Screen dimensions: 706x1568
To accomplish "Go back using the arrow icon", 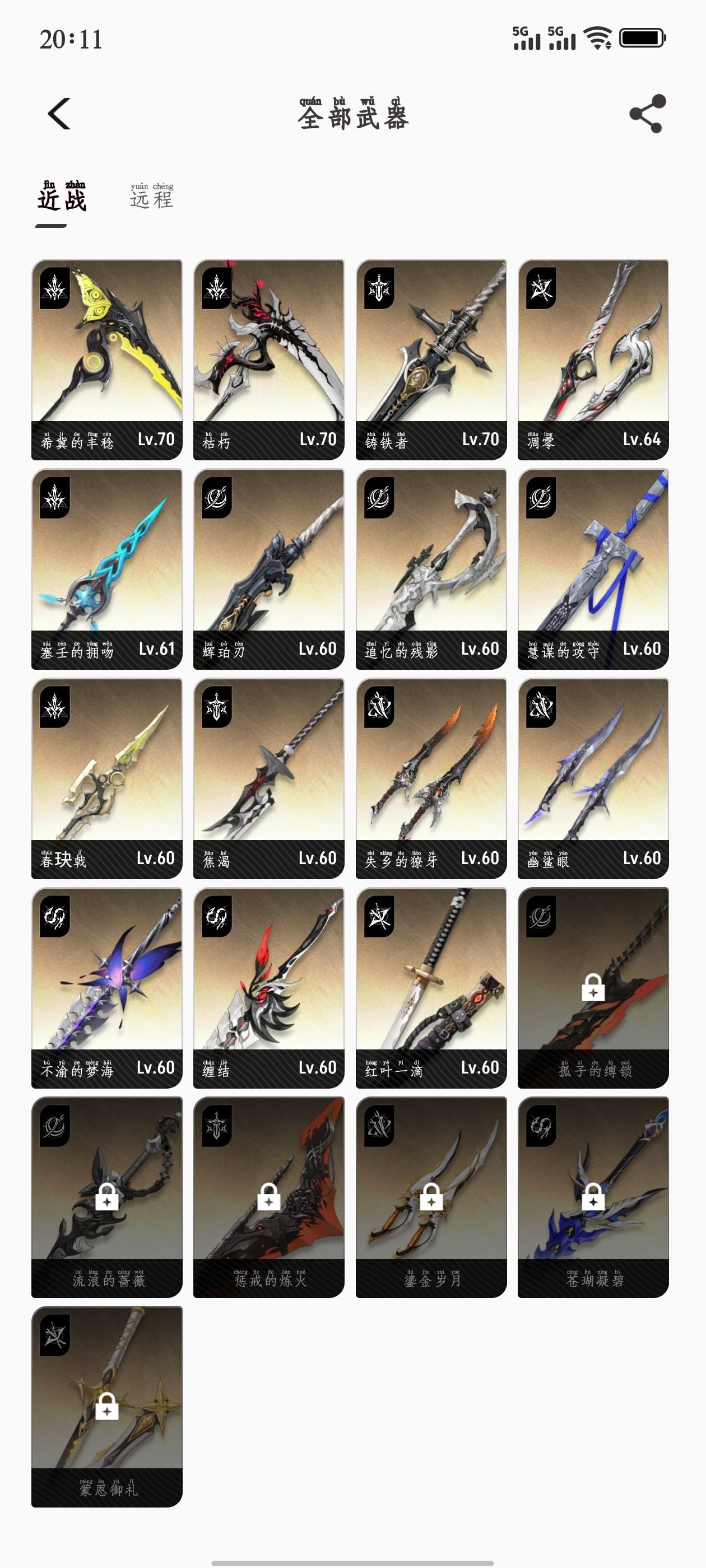I will (59, 114).
